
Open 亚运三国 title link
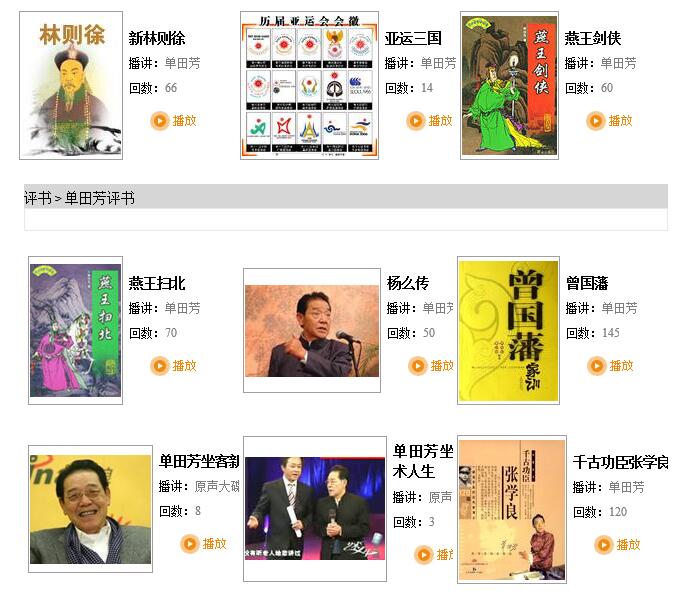tap(413, 38)
